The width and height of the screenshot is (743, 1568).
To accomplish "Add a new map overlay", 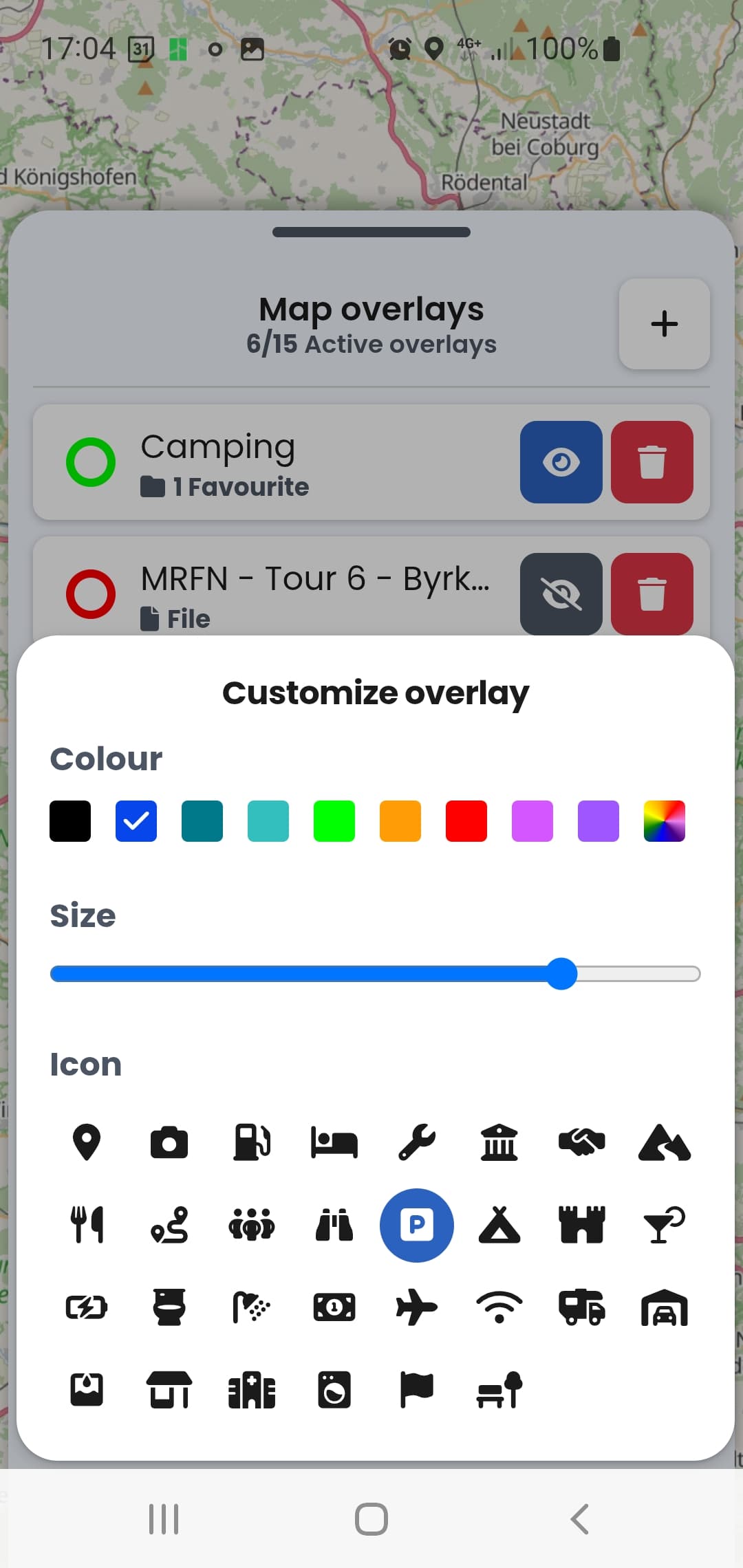I will (x=664, y=324).
